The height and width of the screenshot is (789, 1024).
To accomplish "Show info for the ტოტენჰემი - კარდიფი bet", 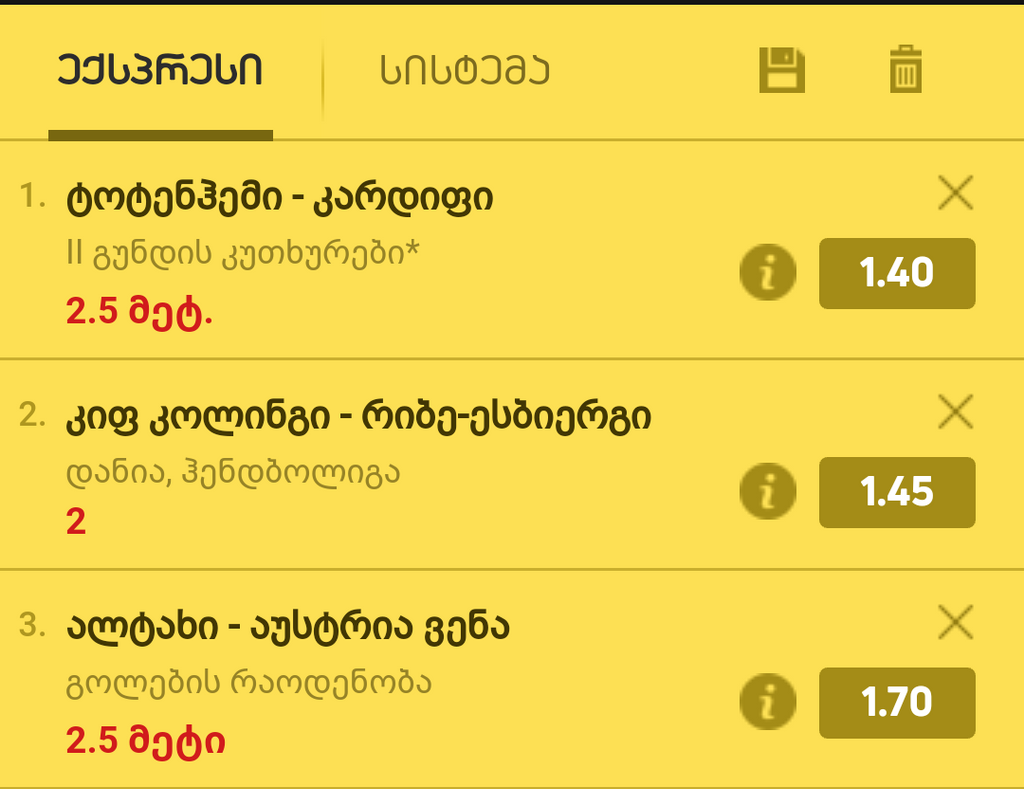I will point(768,274).
